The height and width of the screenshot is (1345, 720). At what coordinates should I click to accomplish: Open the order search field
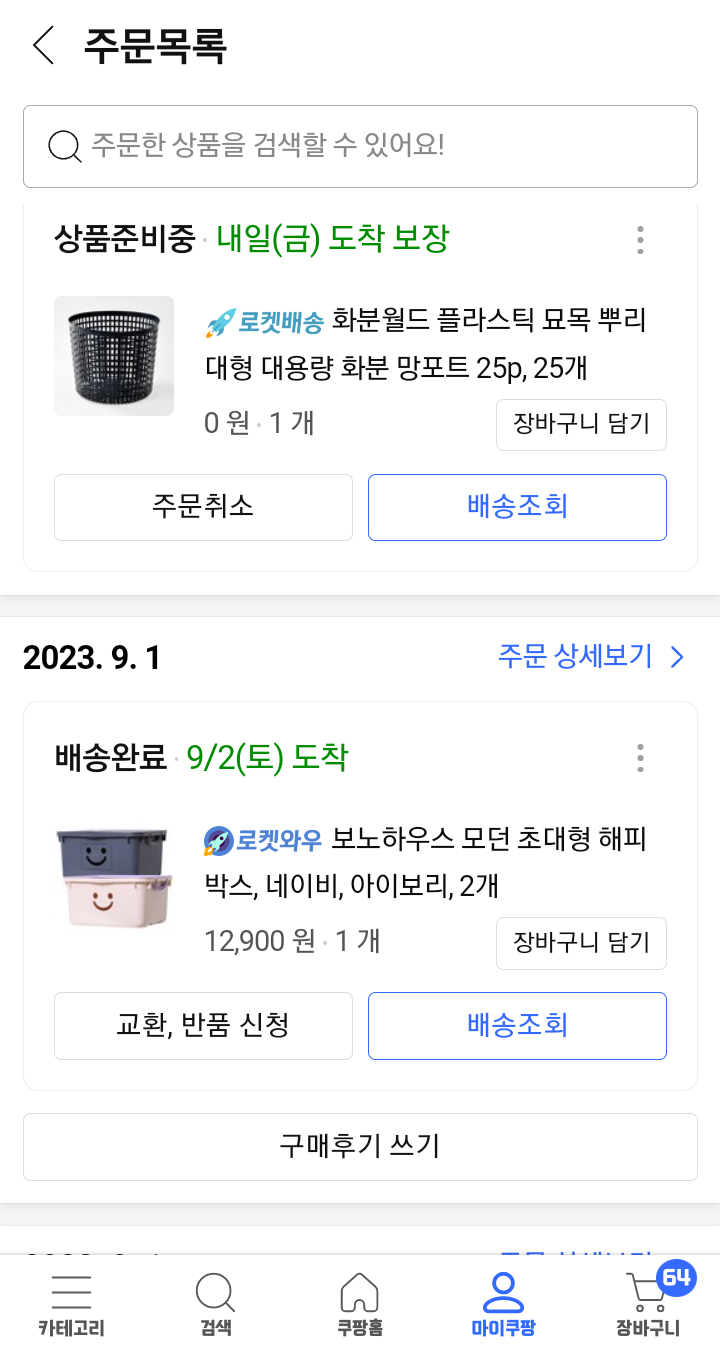(360, 146)
